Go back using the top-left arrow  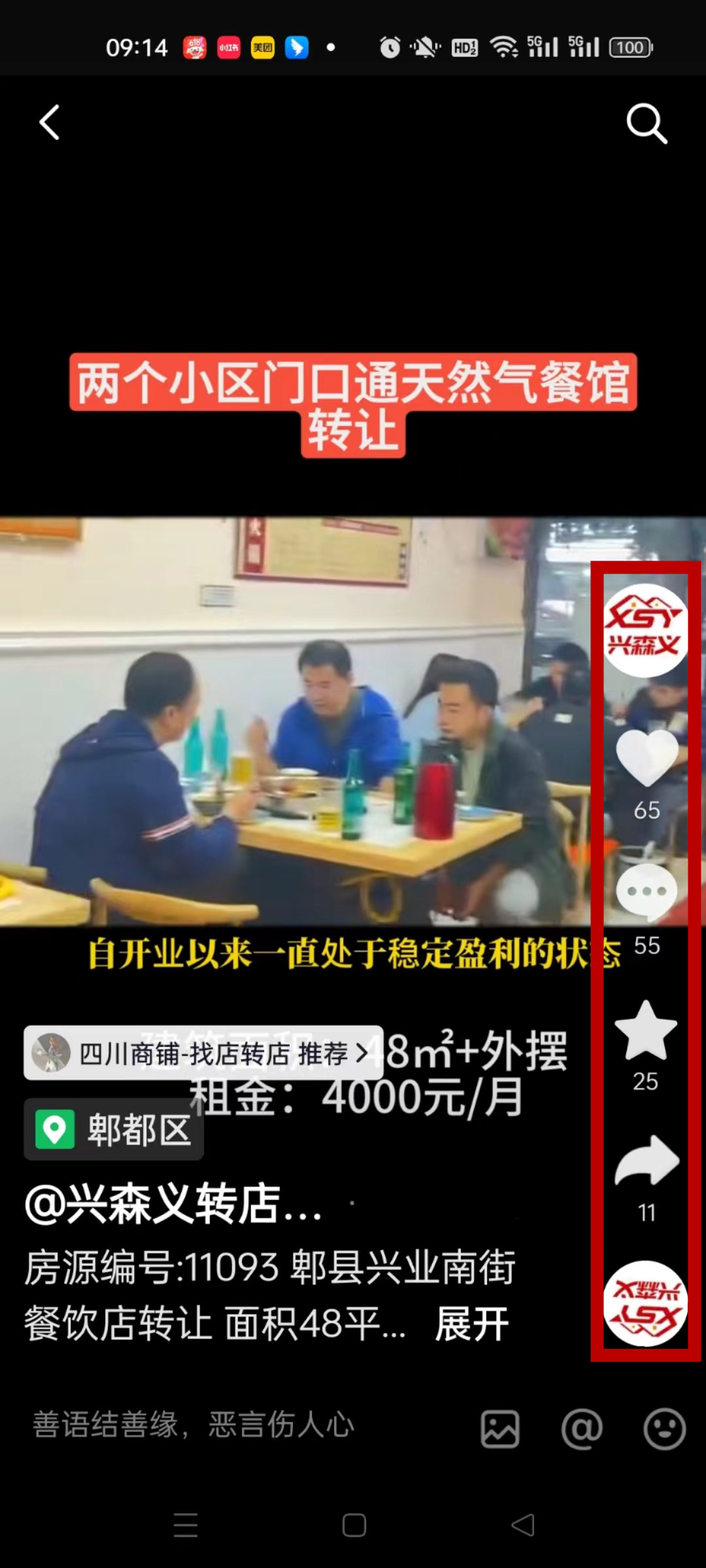tap(50, 122)
